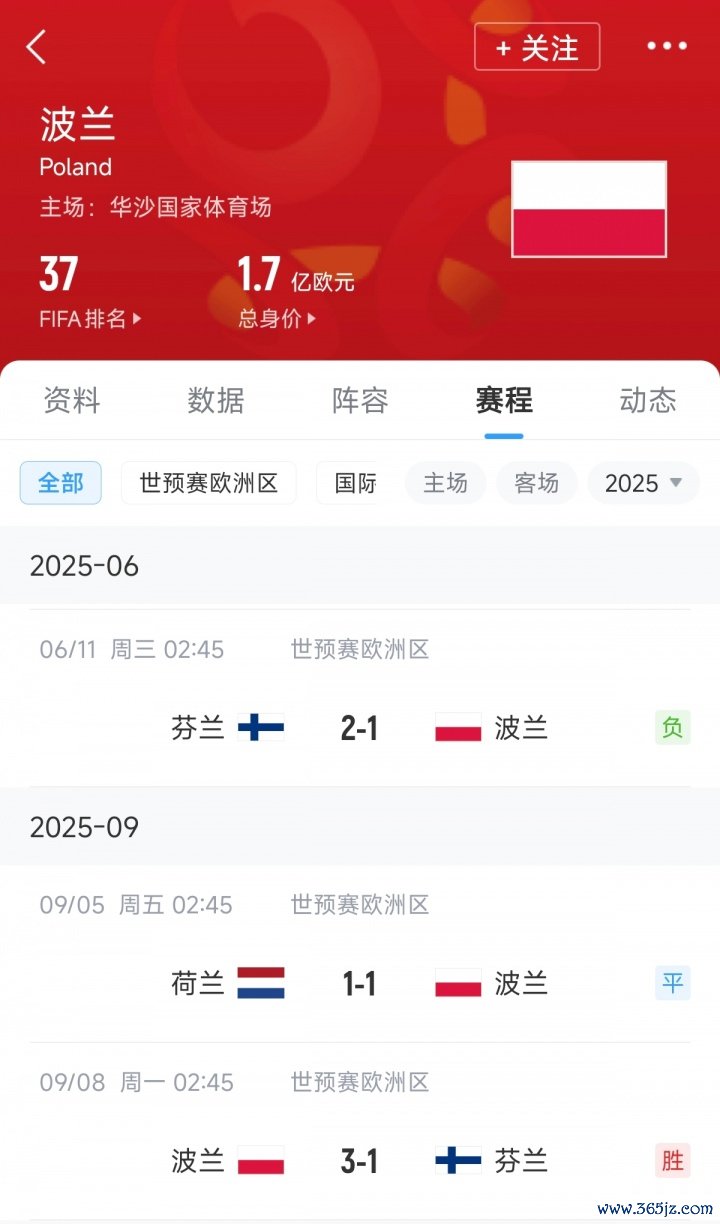Show only 主场 home matches

tap(445, 483)
